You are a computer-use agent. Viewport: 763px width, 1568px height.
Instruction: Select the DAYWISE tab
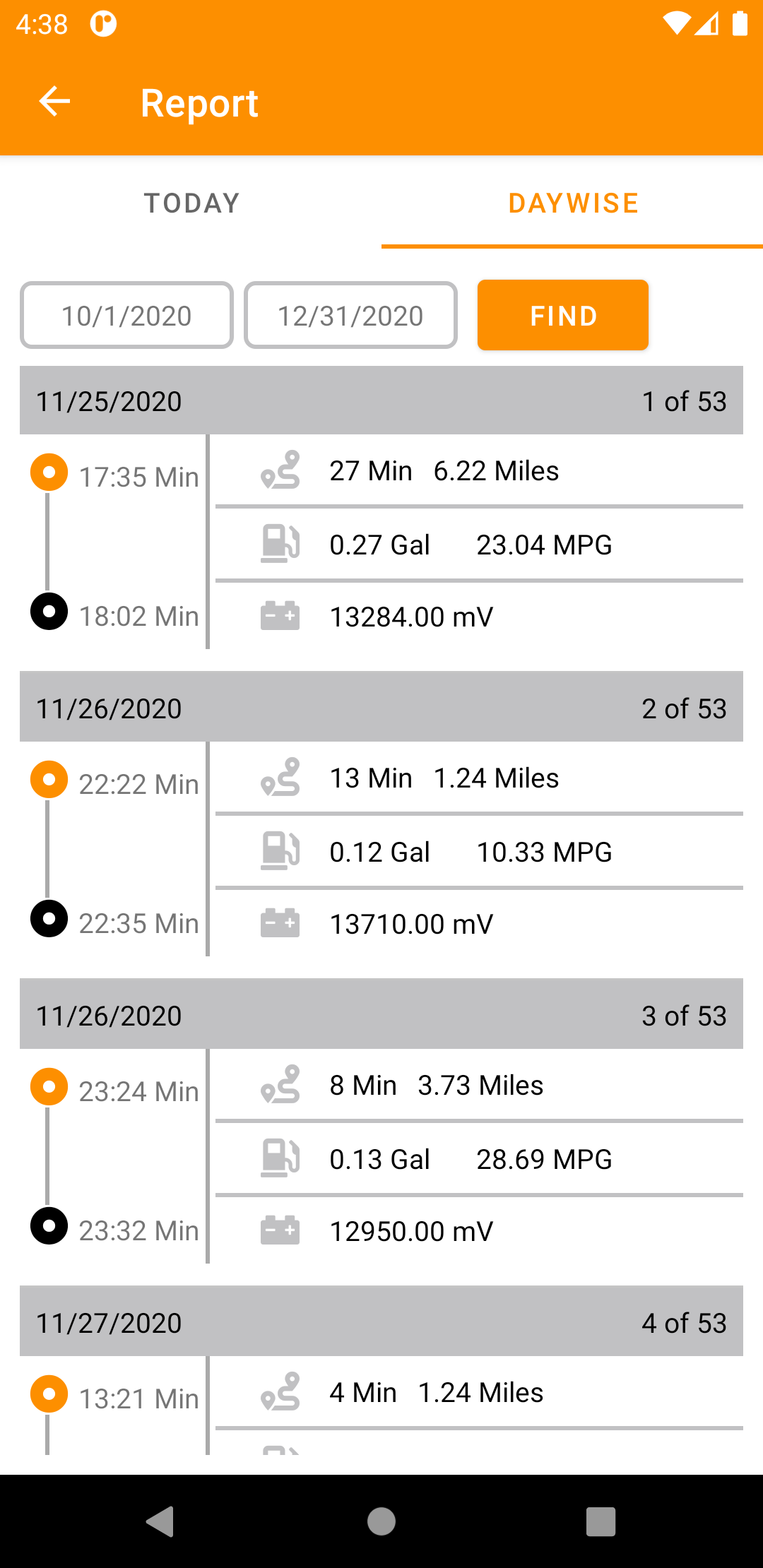tap(572, 203)
